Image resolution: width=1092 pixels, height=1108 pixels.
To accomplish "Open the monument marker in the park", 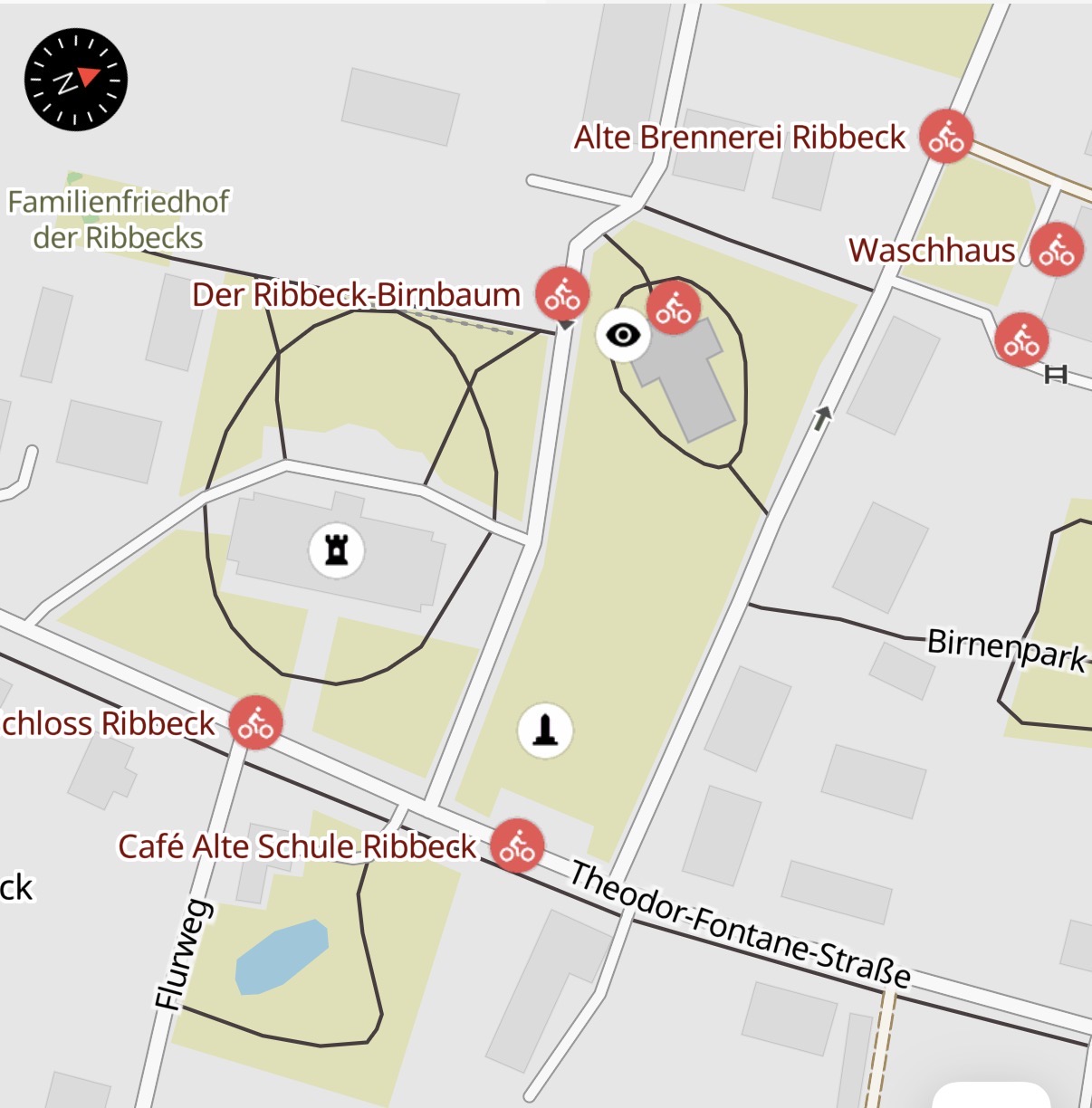I will [x=544, y=730].
